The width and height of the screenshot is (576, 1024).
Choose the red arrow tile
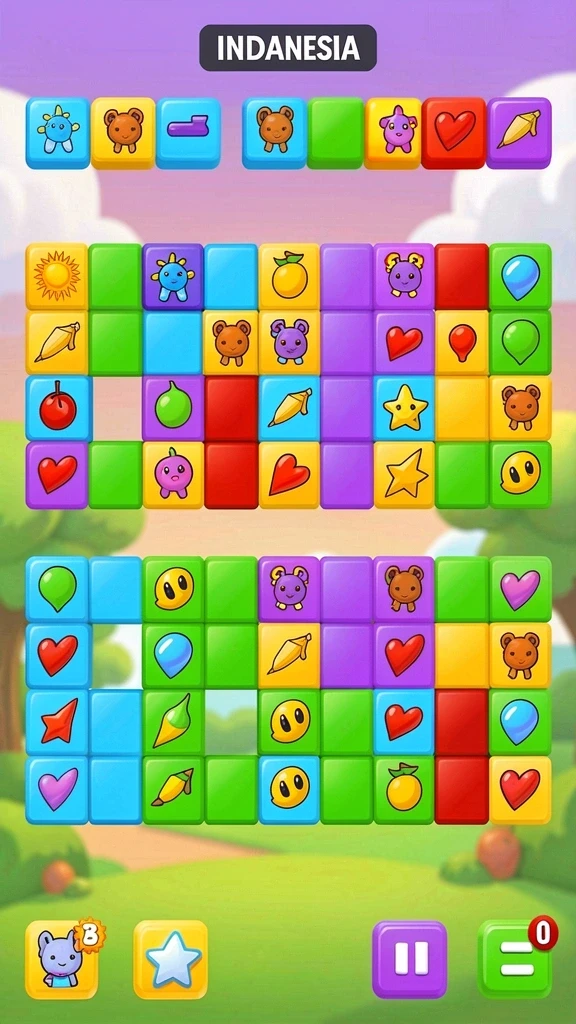[x=57, y=722]
